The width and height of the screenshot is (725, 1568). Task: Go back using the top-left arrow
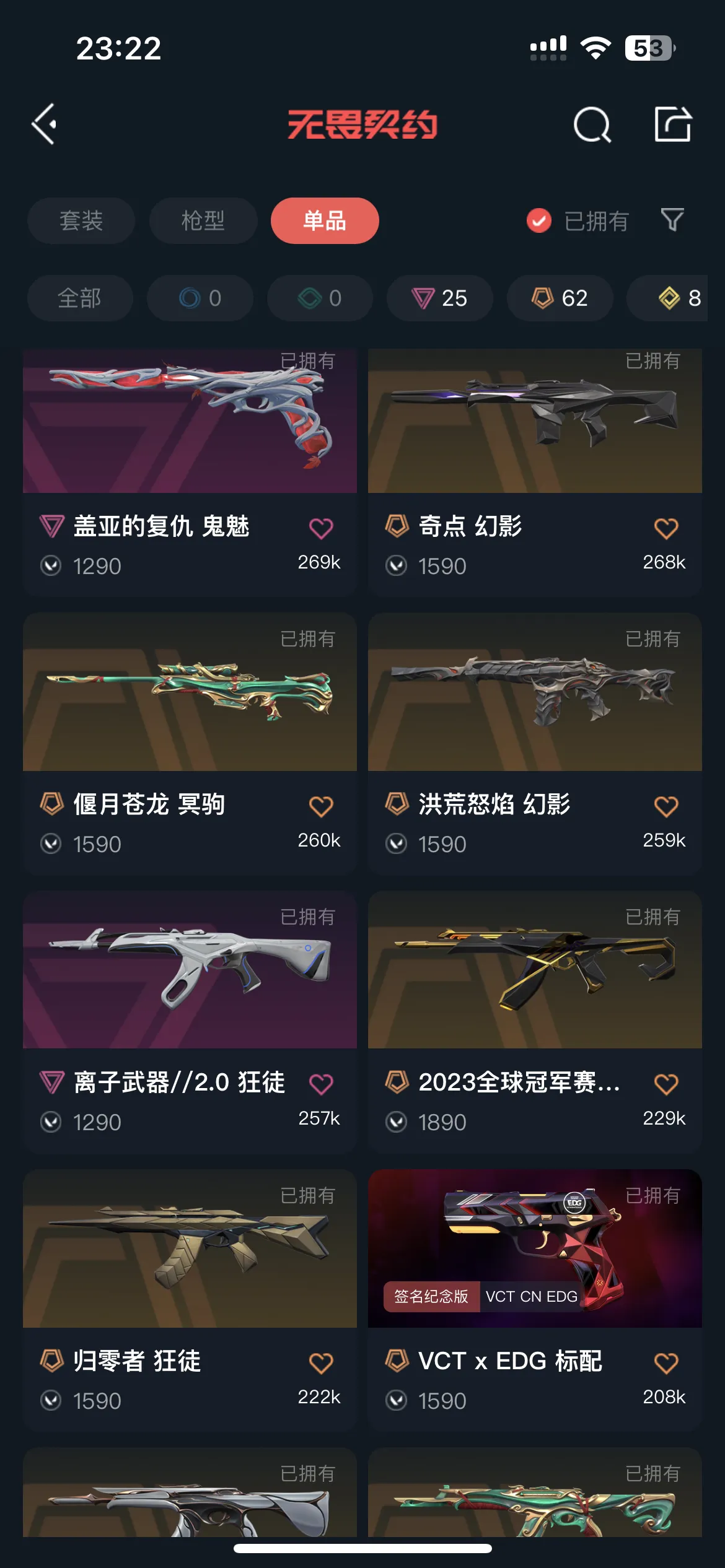click(45, 124)
